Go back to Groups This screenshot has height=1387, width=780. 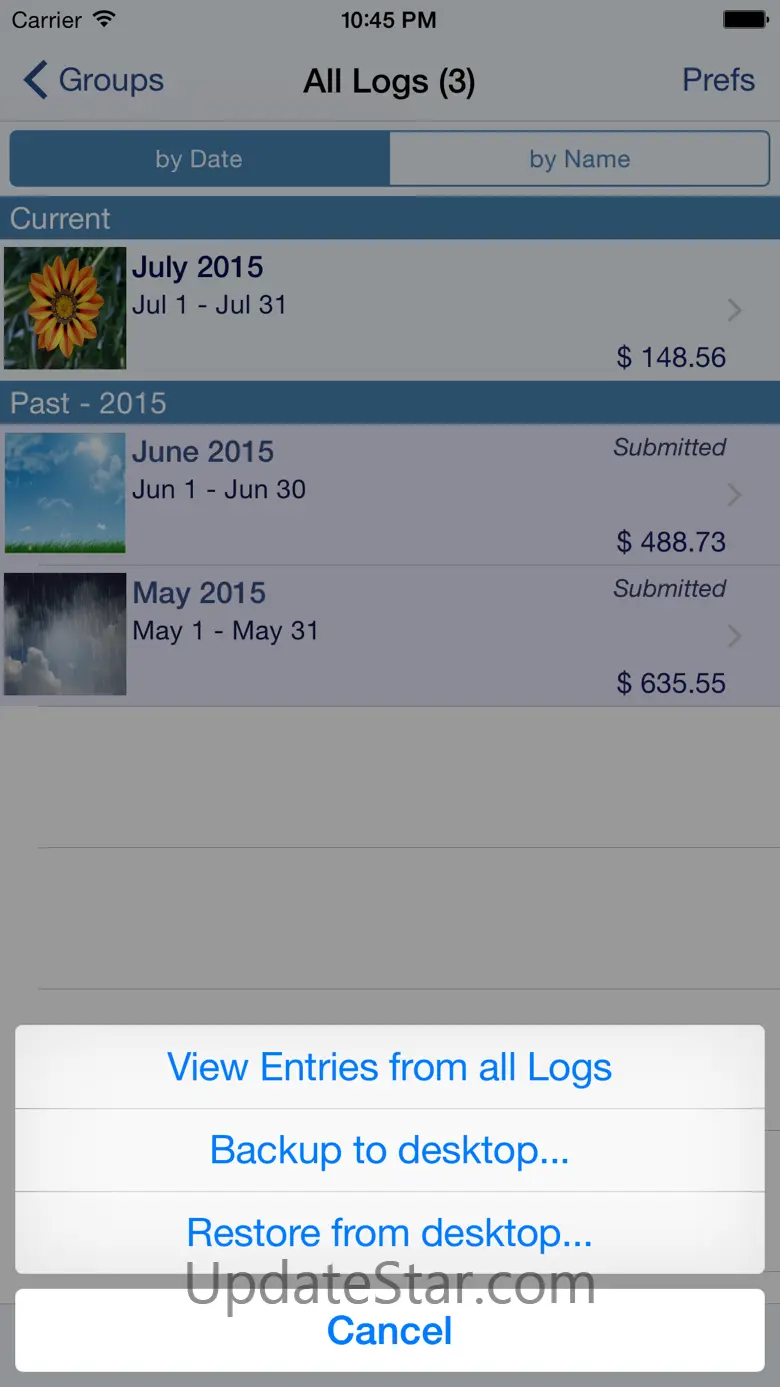click(x=94, y=80)
